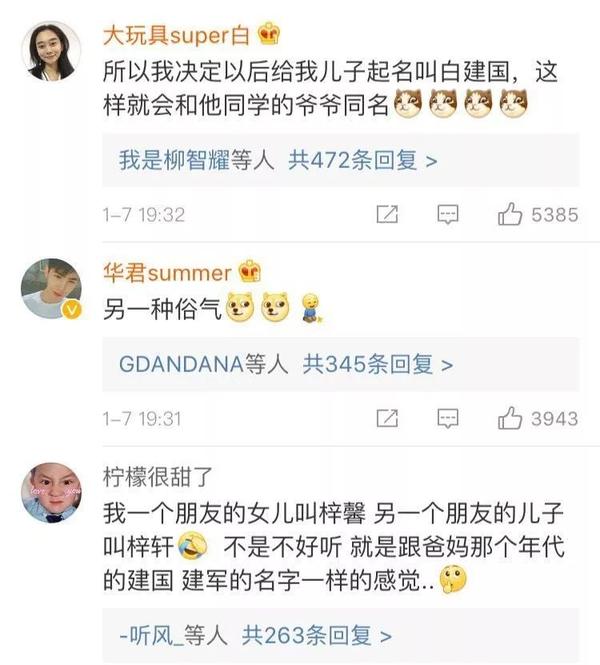The height and width of the screenshot is (665, 600).
Task: Reply to 大玩具super白's comment
Action: point(449,214)
